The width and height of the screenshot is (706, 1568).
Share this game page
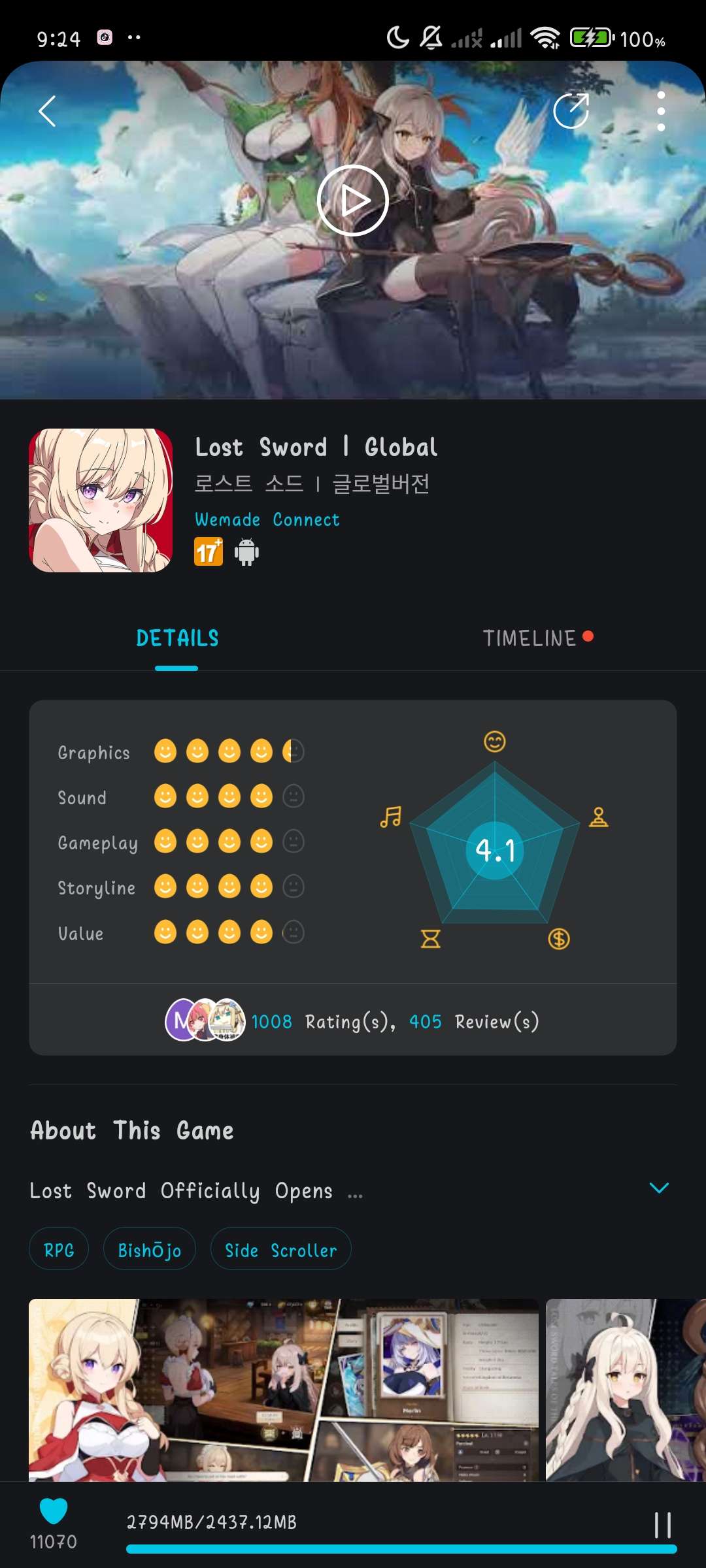click(571, 111)
